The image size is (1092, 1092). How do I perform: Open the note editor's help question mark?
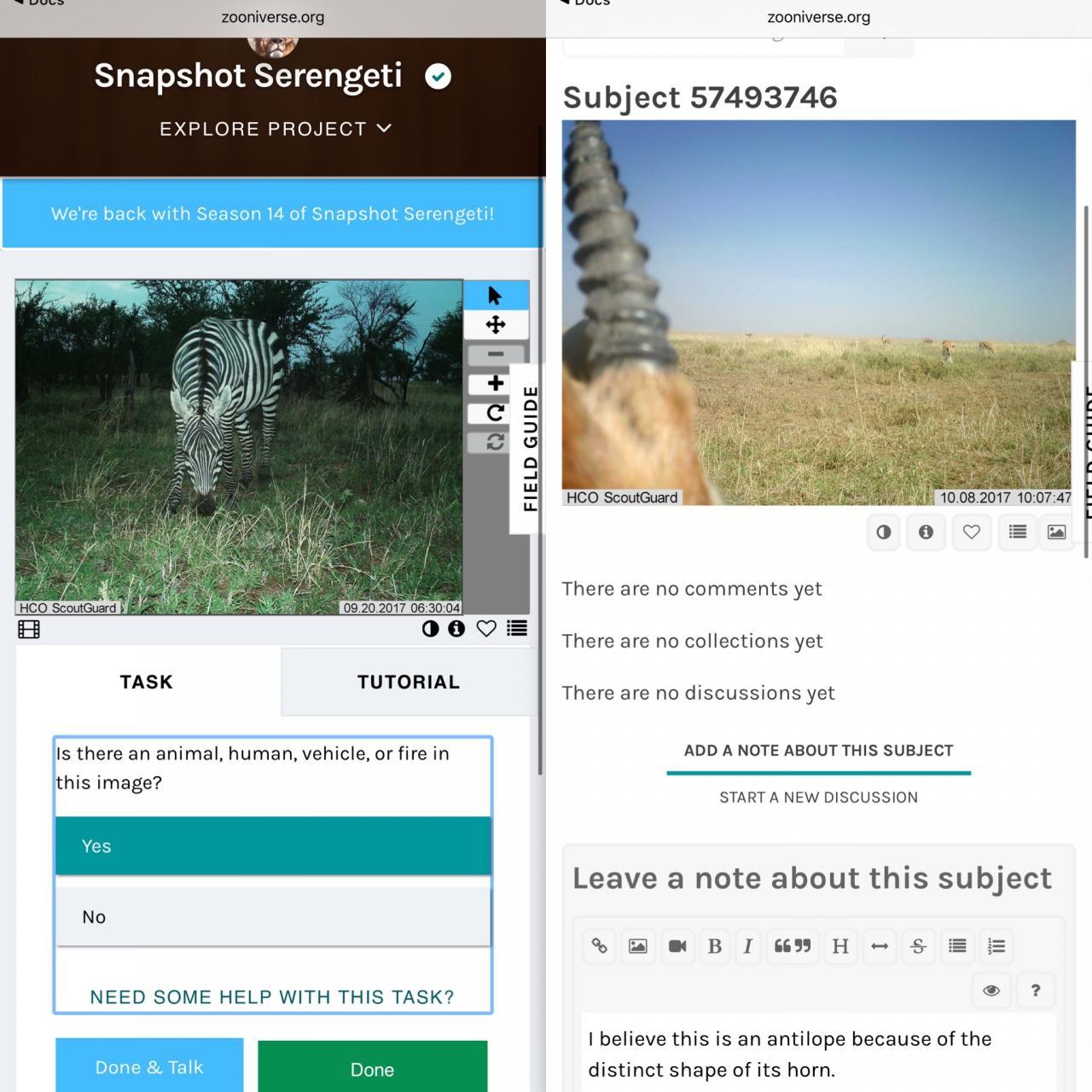coord(1036,990)
